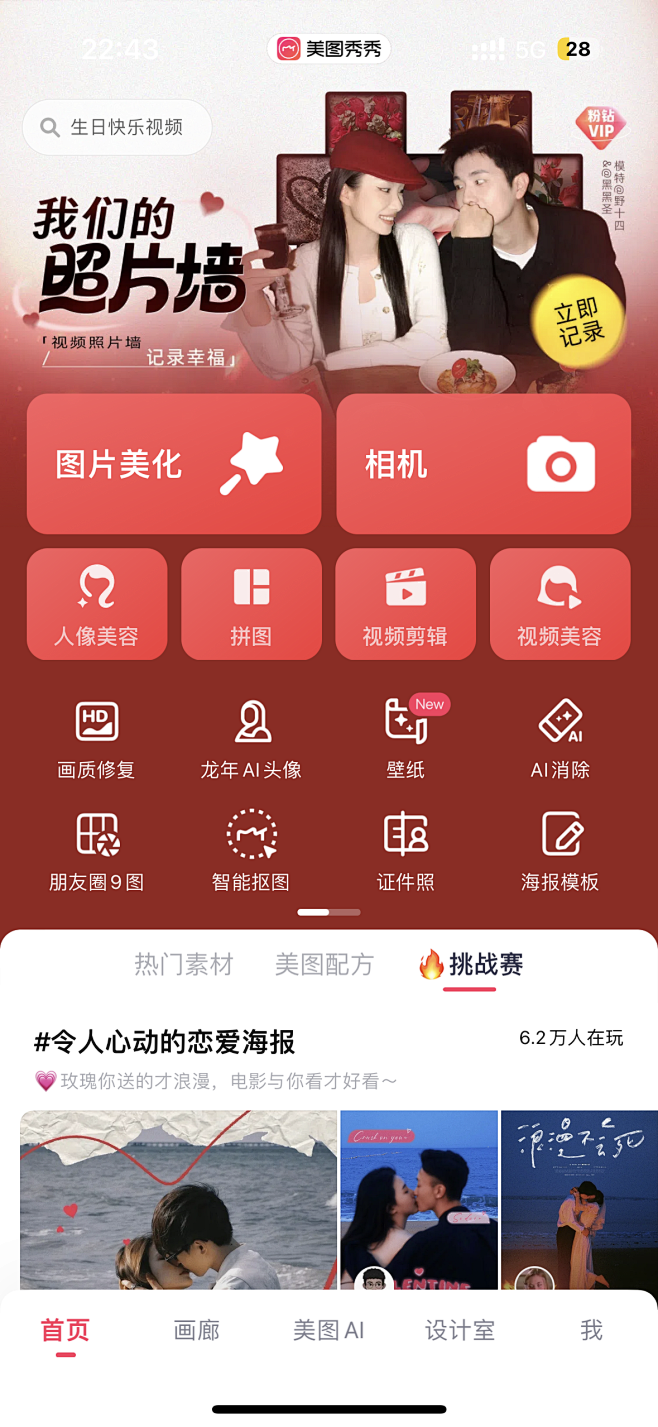The width and height of the screenshot is (658, 1427).
Task: Open 人像美容 portrait retouch
Action: 97,604
